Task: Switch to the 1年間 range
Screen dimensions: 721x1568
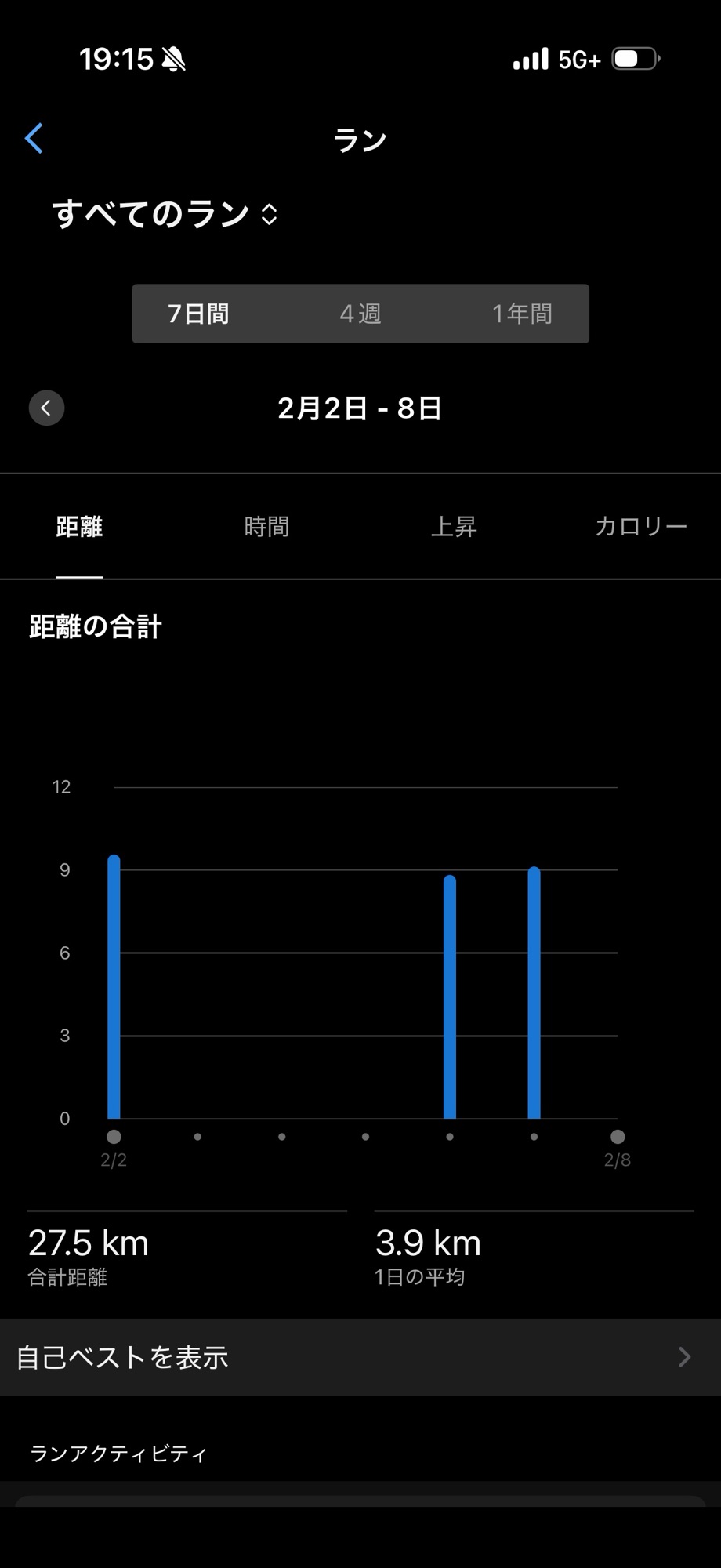Action: [x=521, y=314]
